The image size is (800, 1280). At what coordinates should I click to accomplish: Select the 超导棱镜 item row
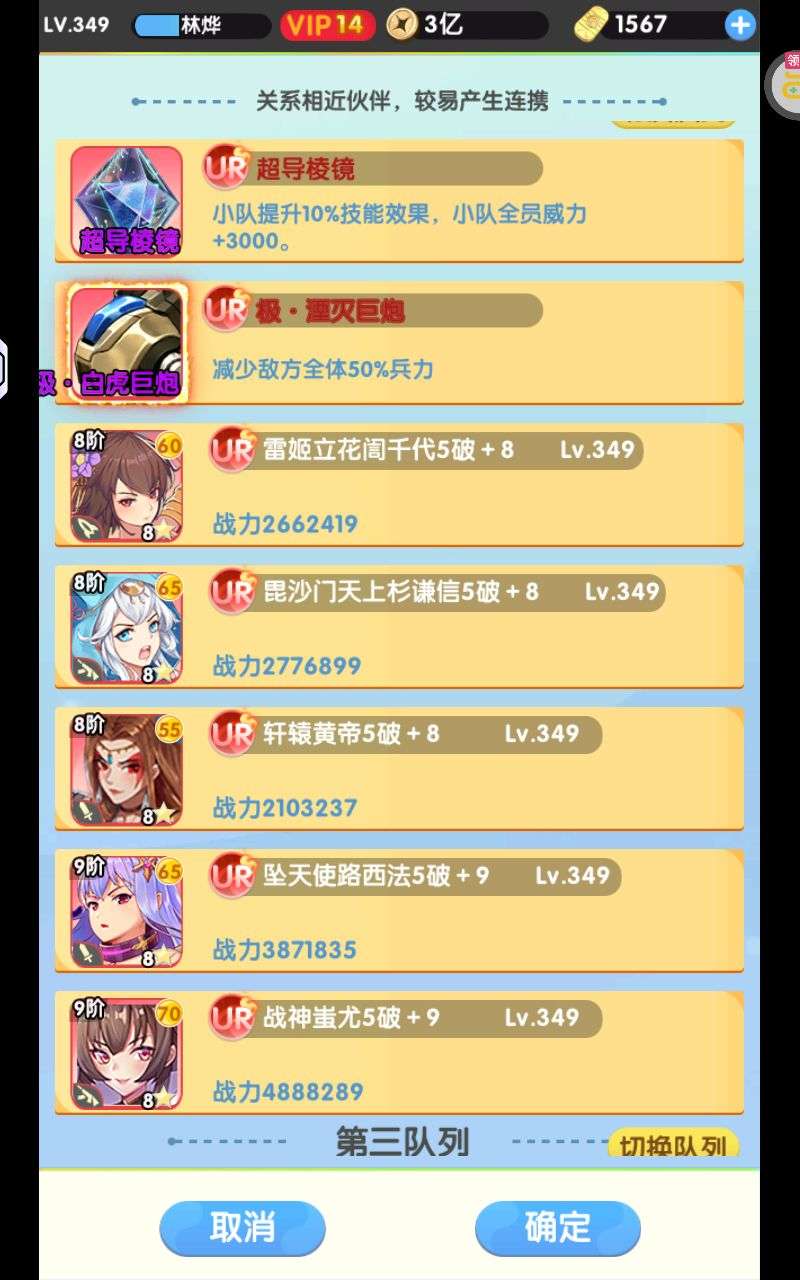point(399,201)
